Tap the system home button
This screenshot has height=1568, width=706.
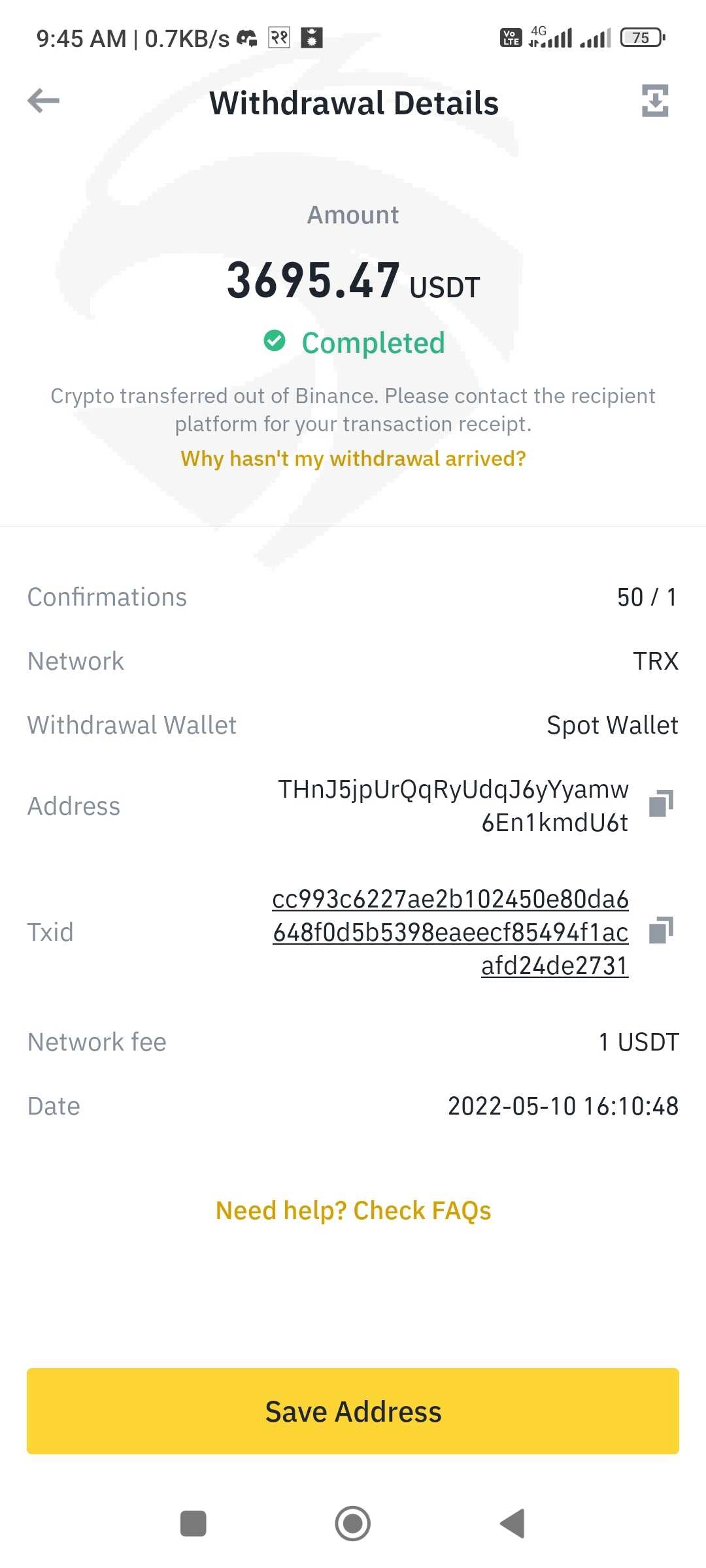pyautogui.click(x=353, y=1524)
